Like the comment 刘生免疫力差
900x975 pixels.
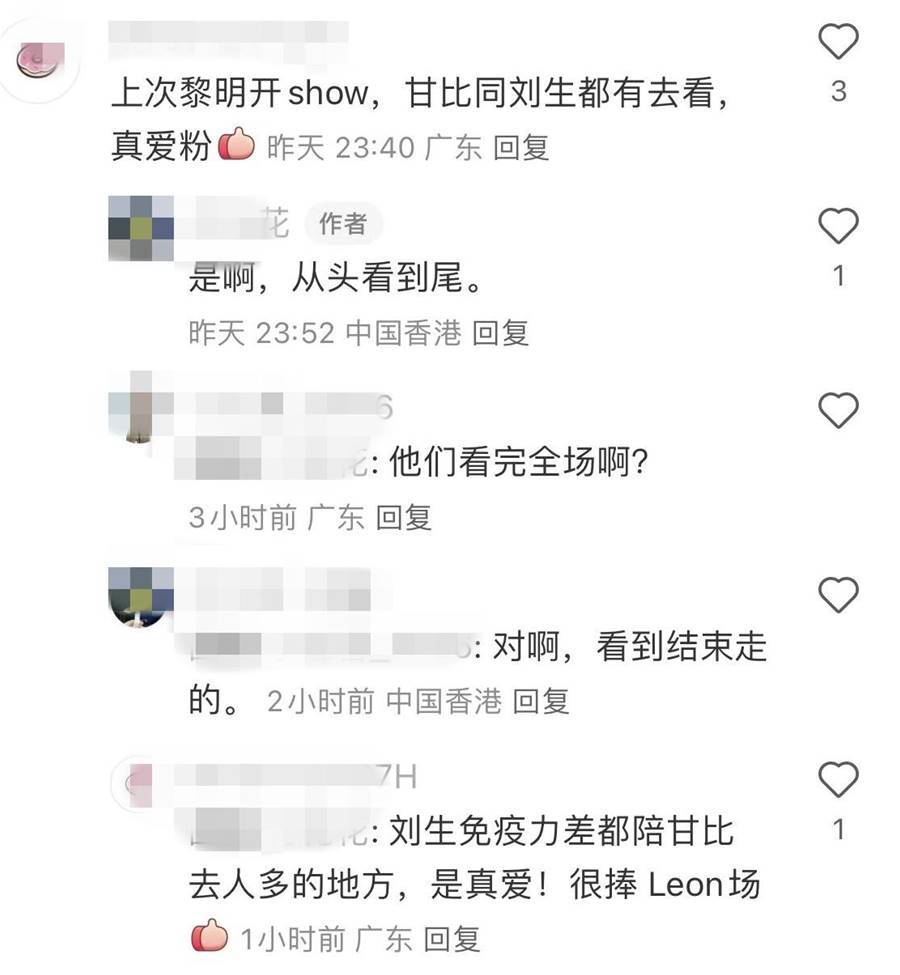coord(838,780)
